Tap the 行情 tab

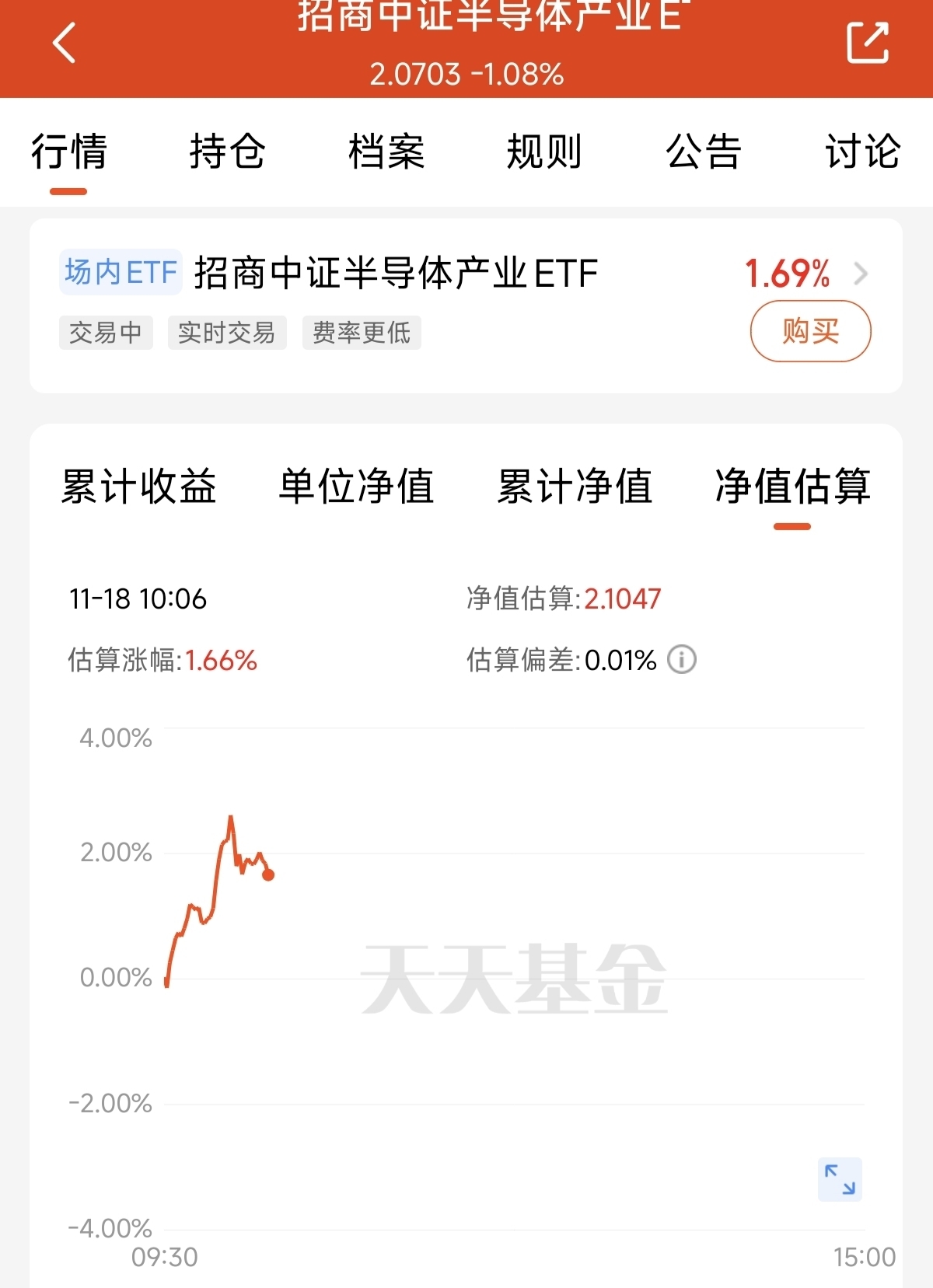68,152
